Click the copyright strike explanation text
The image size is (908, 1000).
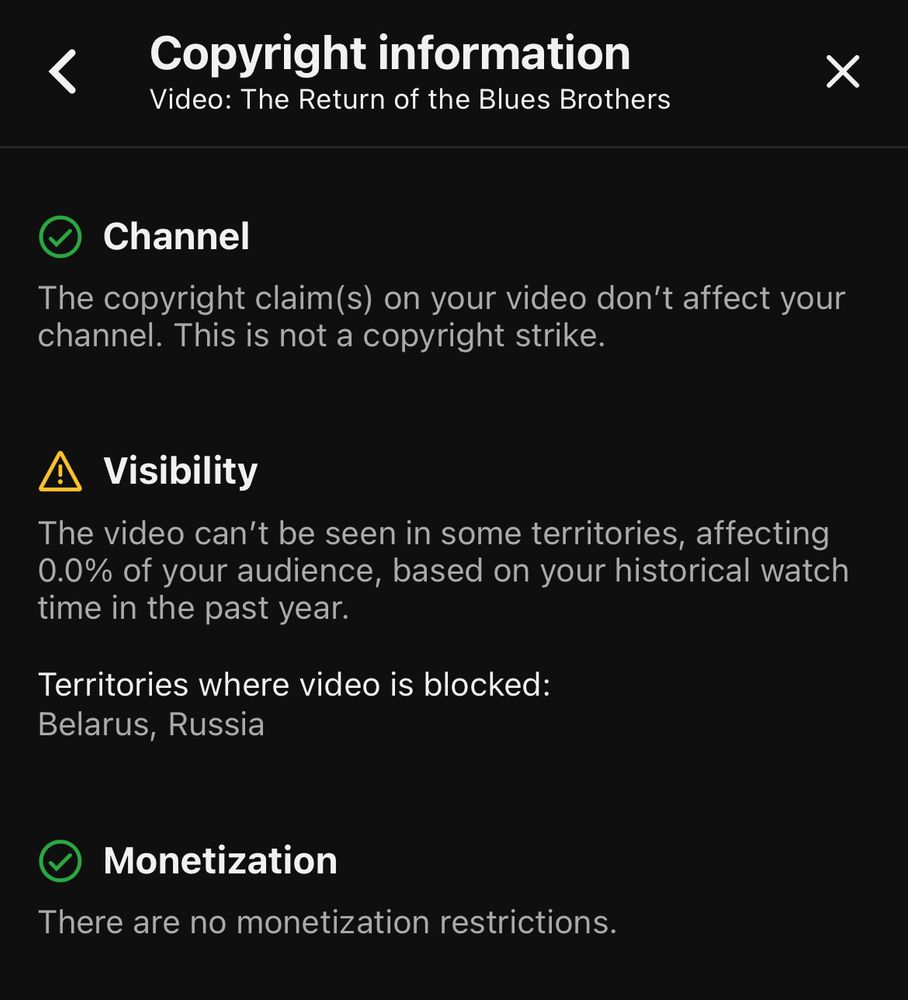(x=440, y=316)
